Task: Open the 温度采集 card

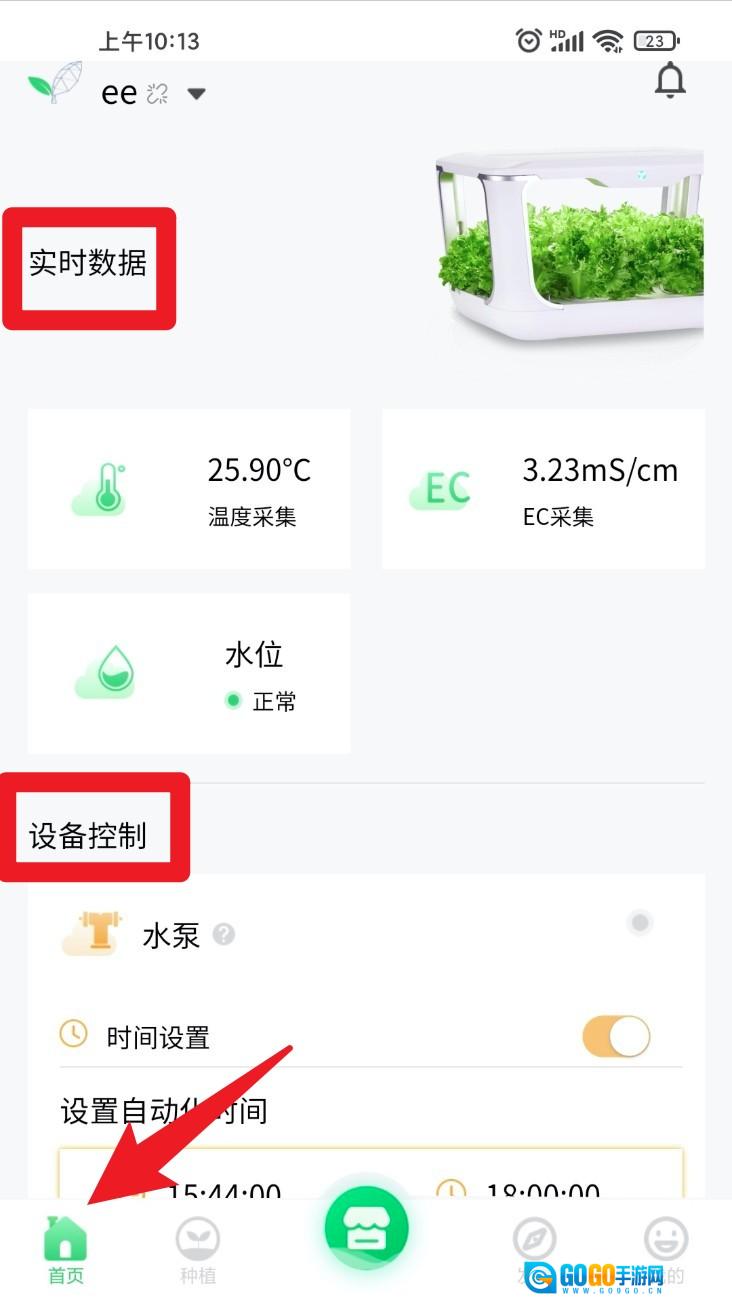Action: pos(189,489)
